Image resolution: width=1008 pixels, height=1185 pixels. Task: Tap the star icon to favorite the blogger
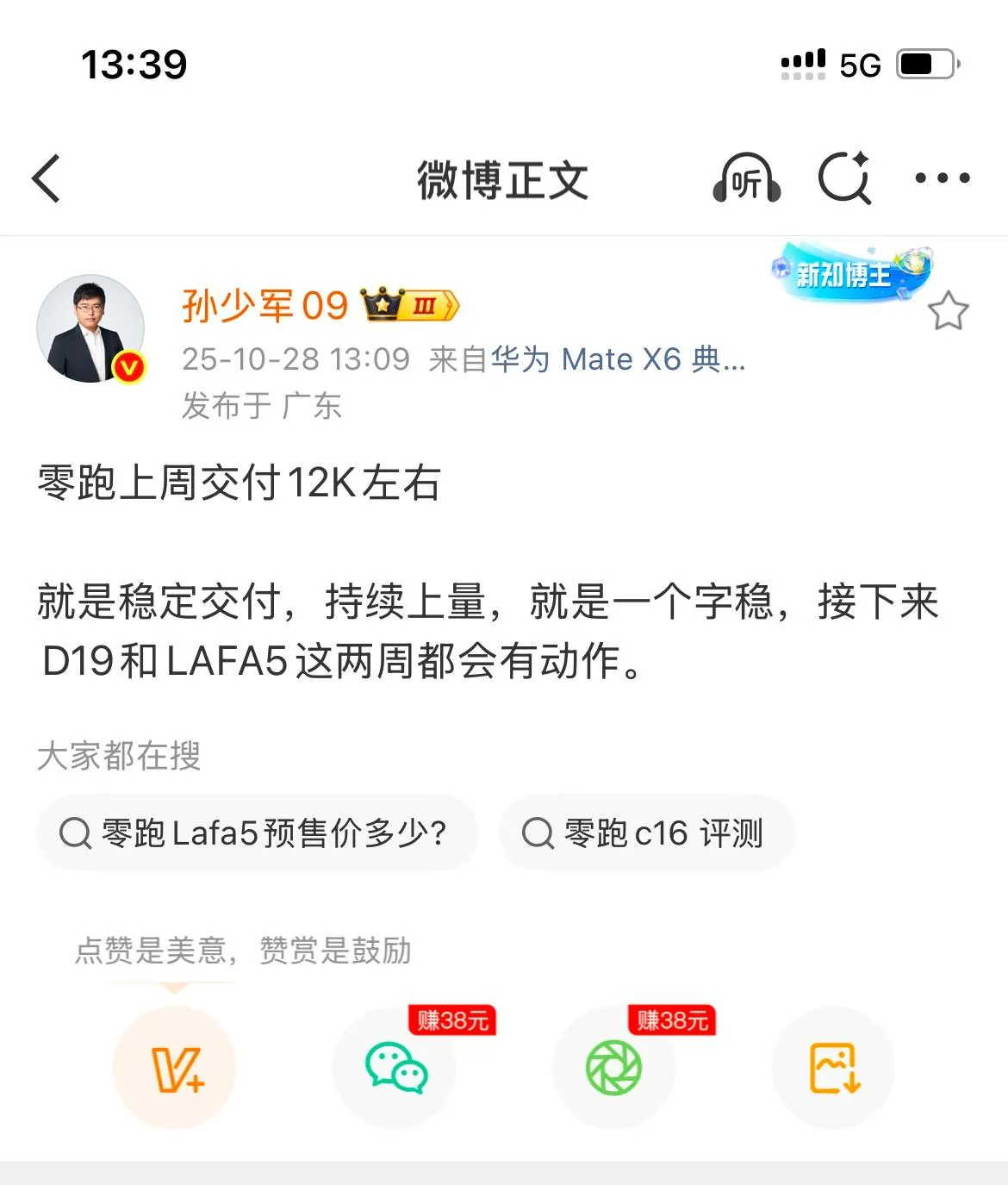[948, 311]
